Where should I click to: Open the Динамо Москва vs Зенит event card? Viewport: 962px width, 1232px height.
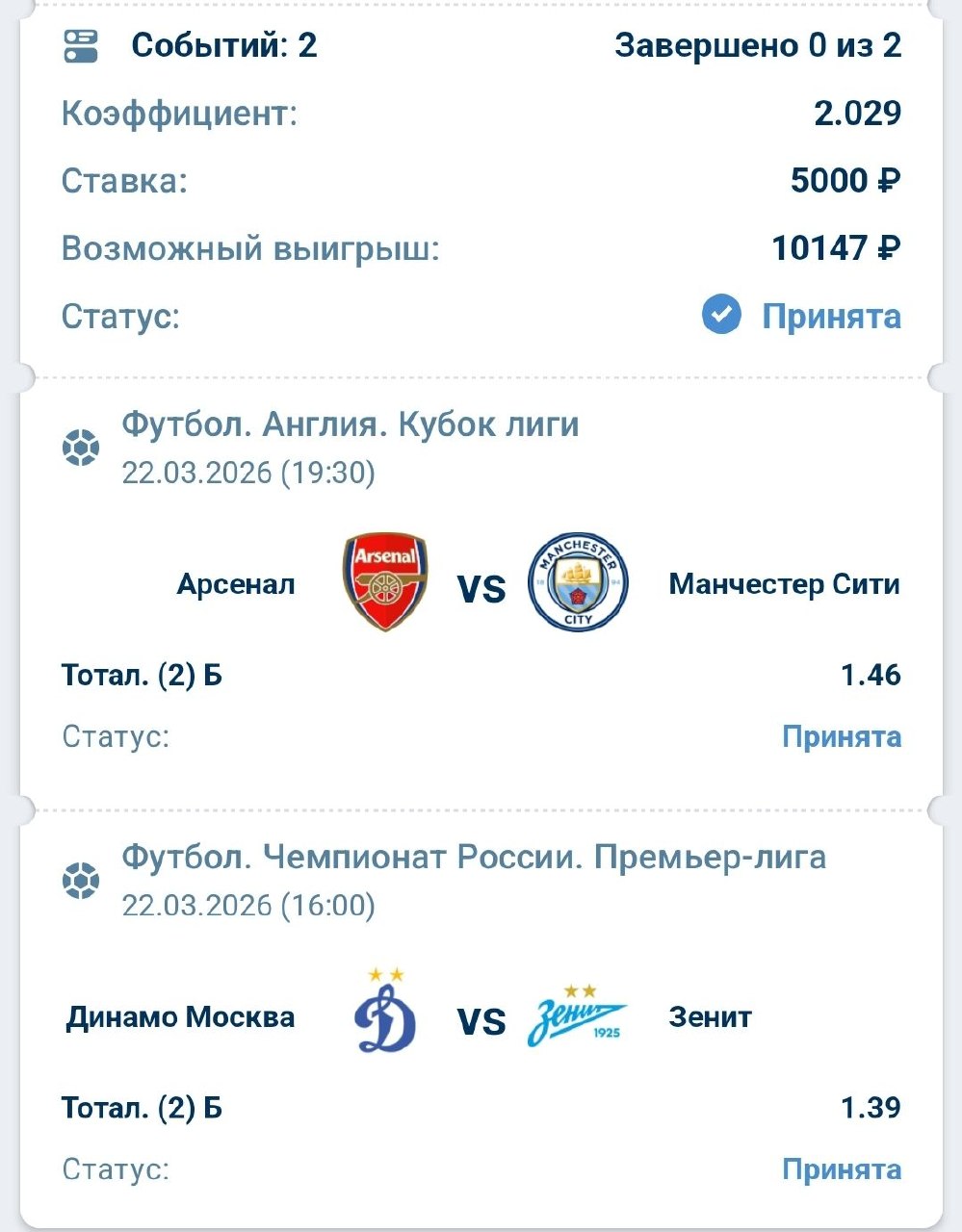(x=481, y=1017)
